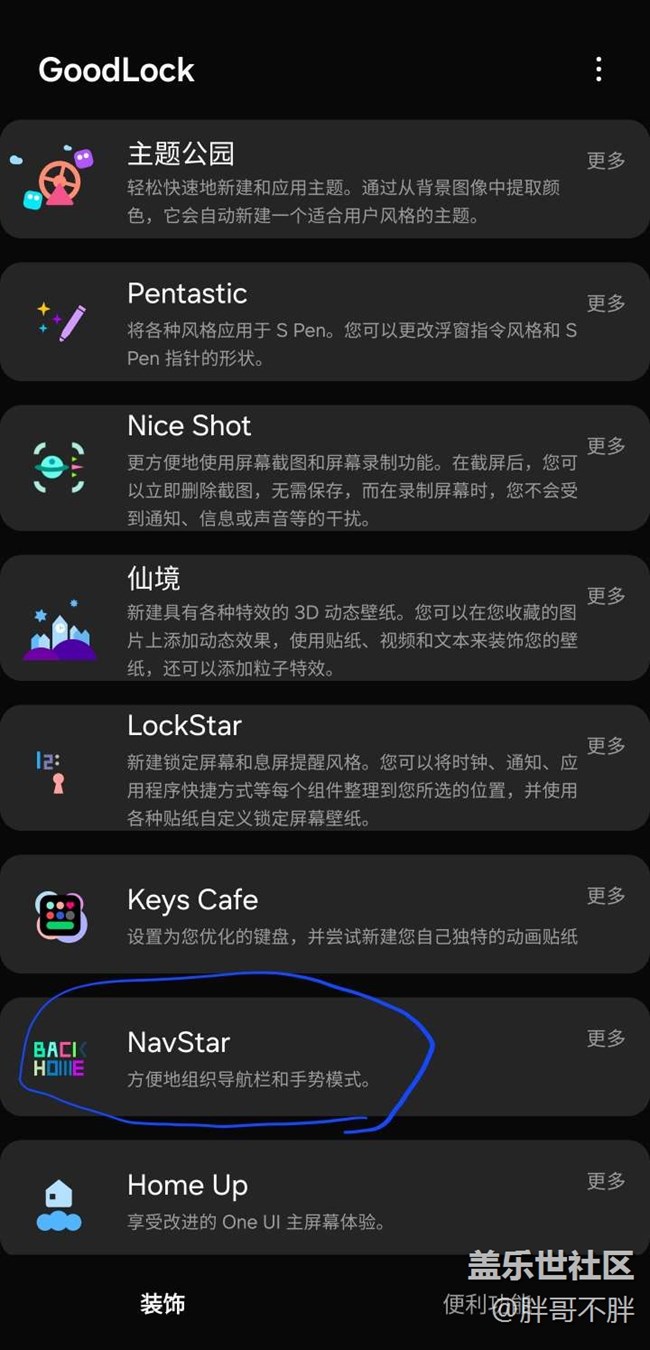Open the Keys Cafe module

pyautogui.click(x=300, y=914)
